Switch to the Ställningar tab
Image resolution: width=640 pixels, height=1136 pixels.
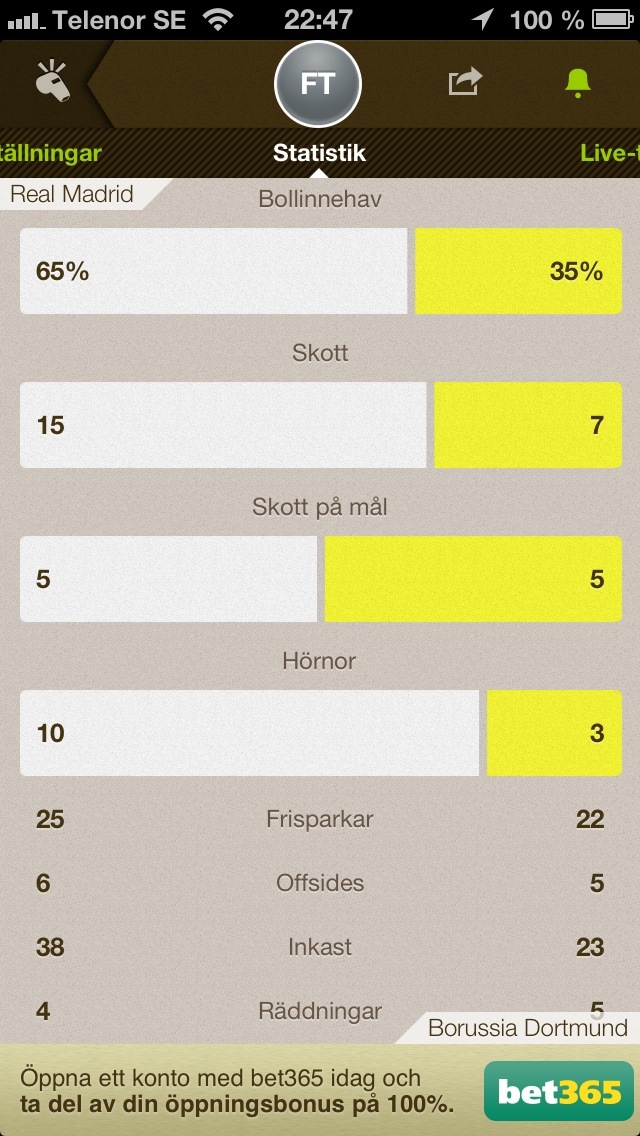click(x=52, y=153)
